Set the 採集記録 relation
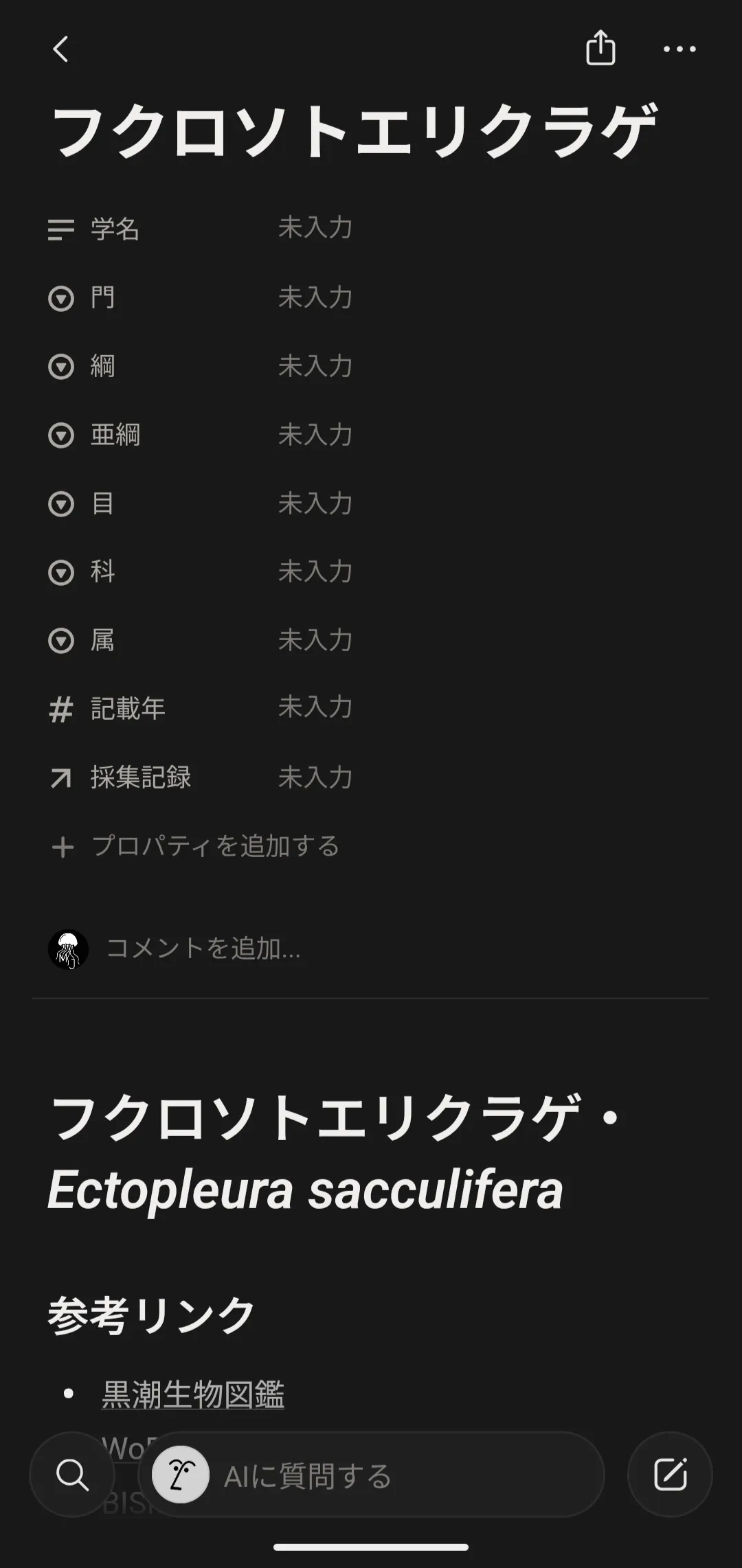Viewport: 742px width, 1568px height. click(315, 777)
